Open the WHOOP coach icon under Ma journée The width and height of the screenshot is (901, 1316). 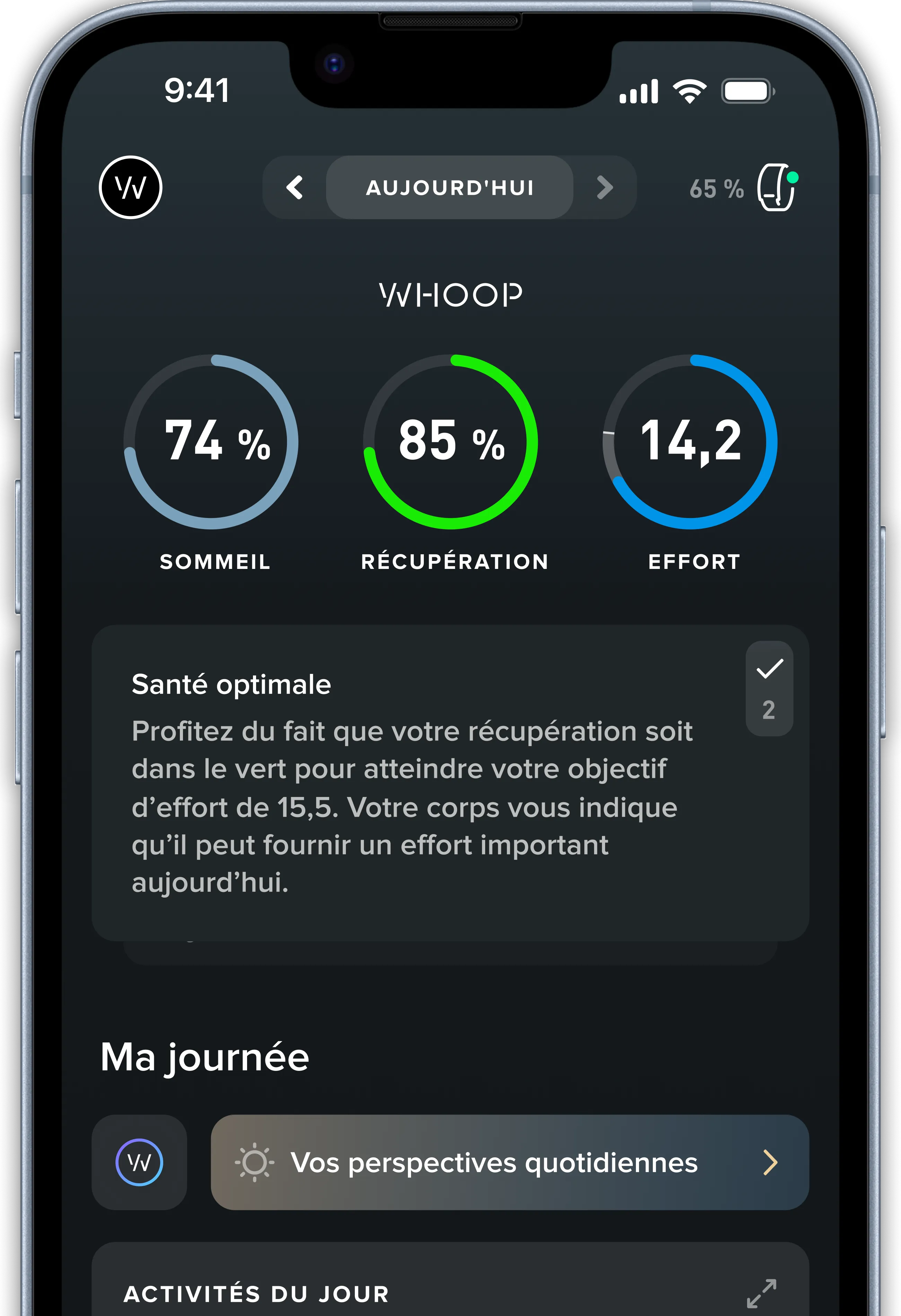(139, 1162)
